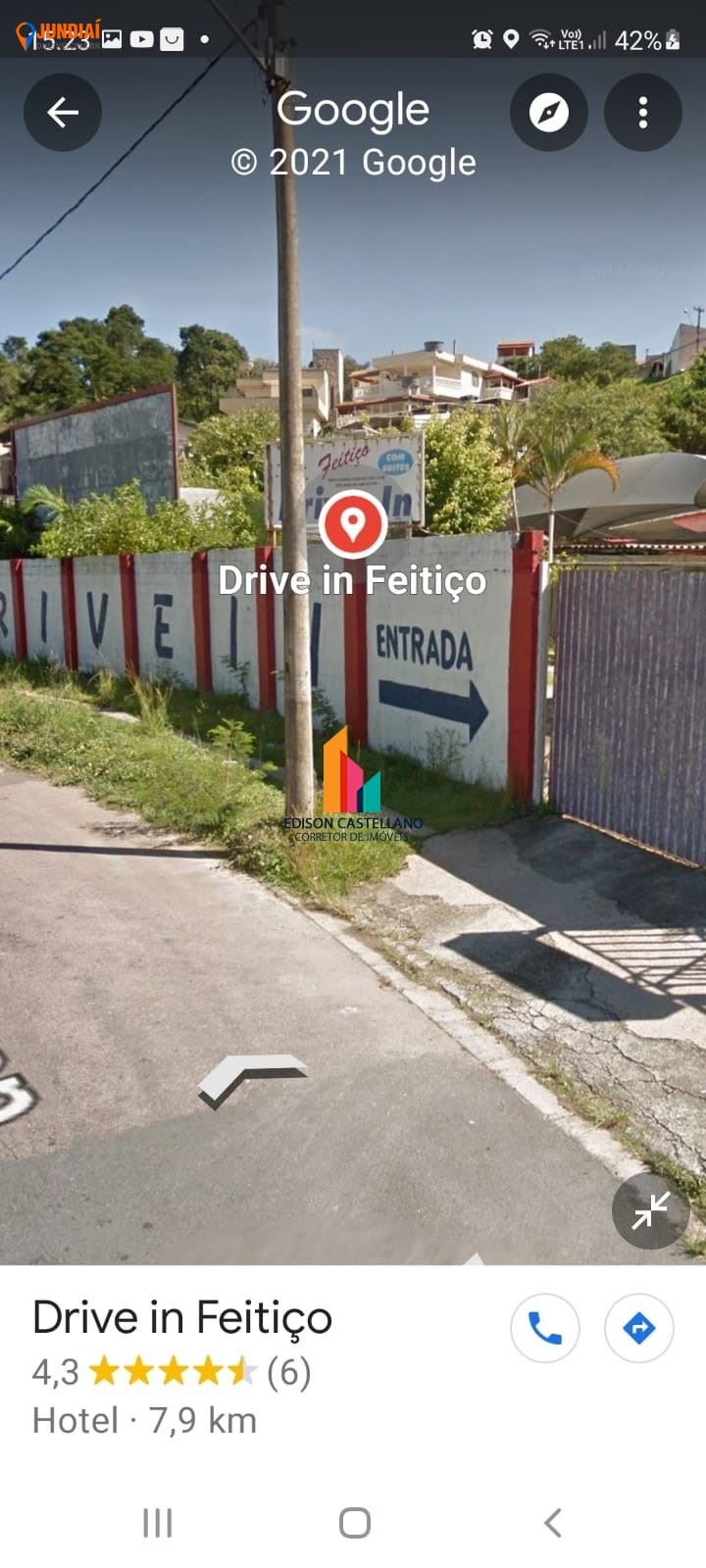Call Drive in Feitiço

tap(545, 1328)
